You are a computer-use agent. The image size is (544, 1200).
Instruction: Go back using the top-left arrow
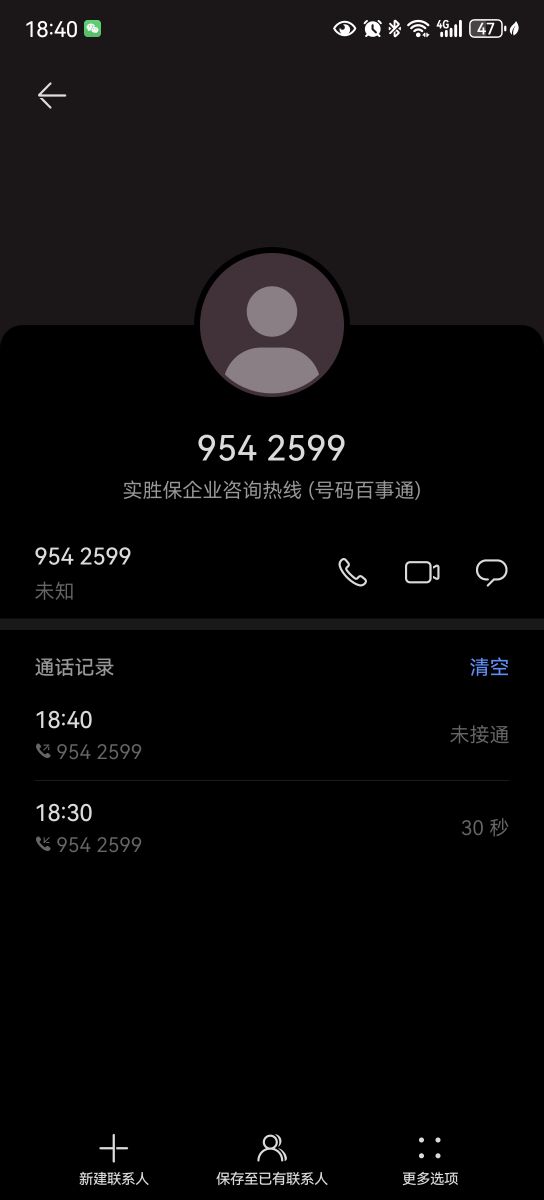click(x=52, y=95)
